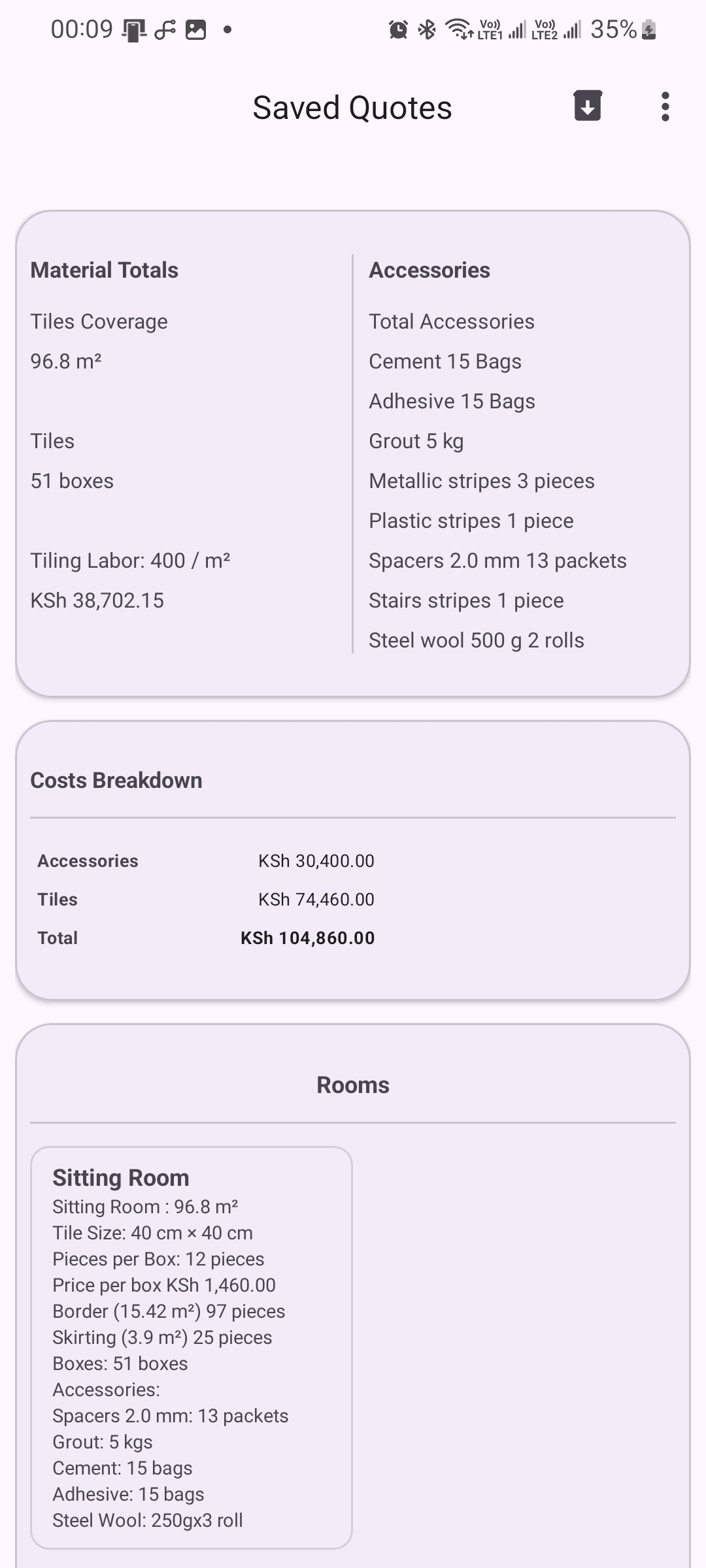The image size is (706, 1568).
Task: Tap the Grout 5 kg accessory item
Action: [x=416, y=441]
